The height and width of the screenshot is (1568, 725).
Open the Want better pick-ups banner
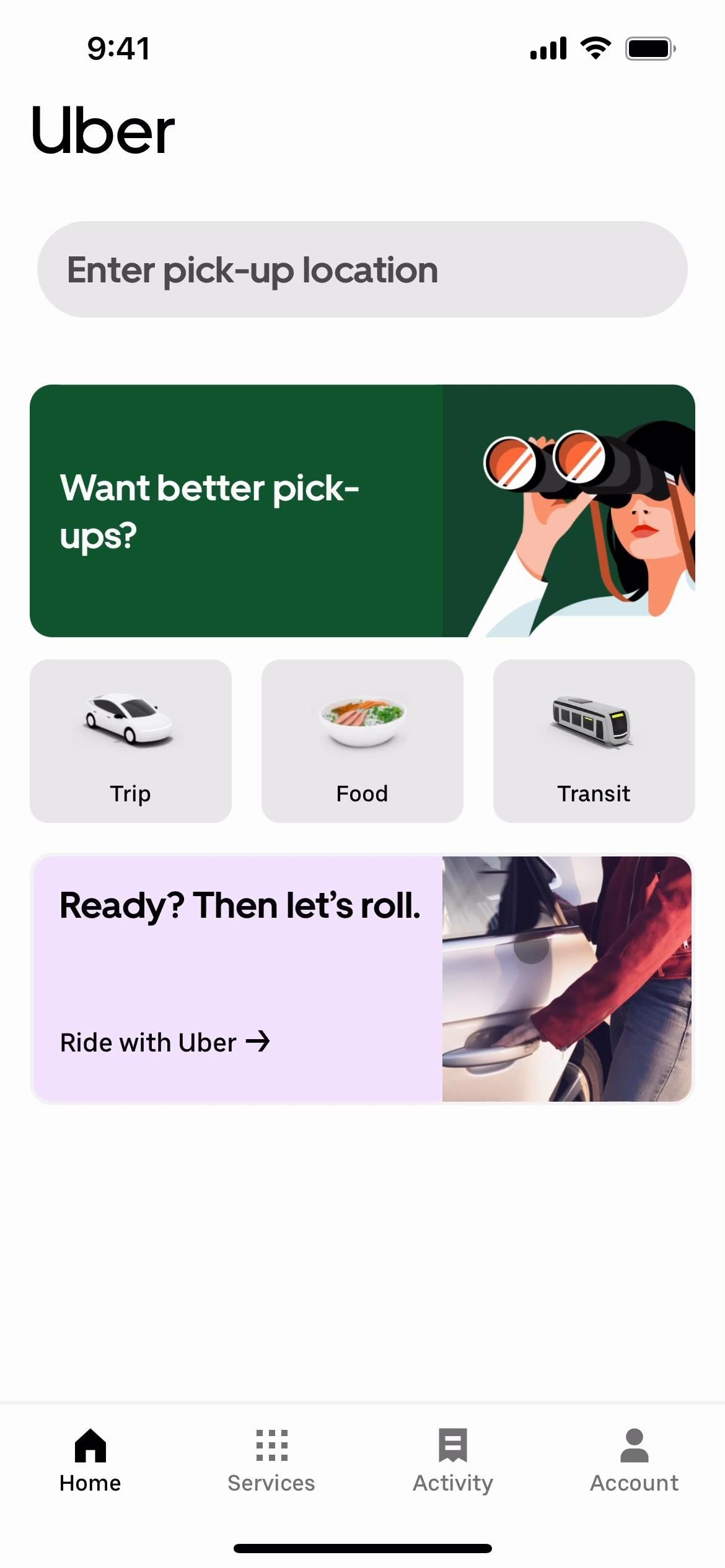[362, 510]
